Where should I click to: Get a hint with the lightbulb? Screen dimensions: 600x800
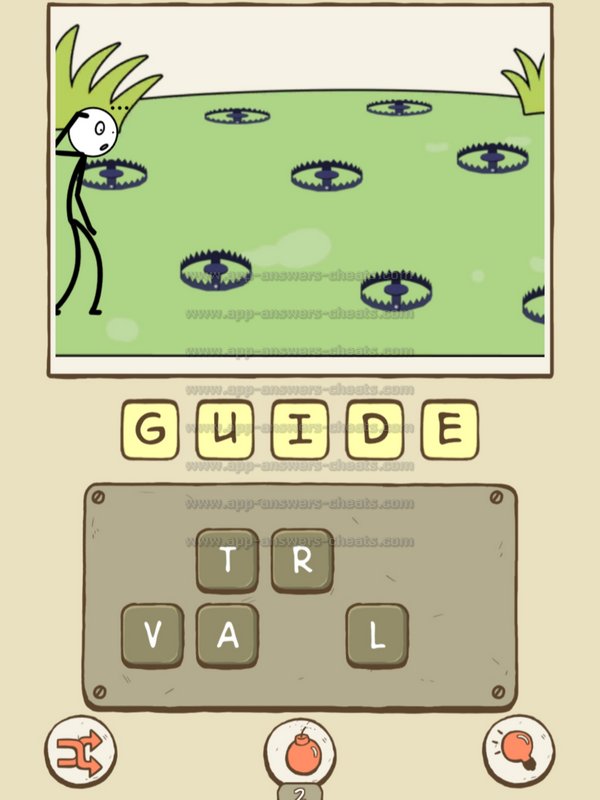[518, 749]
